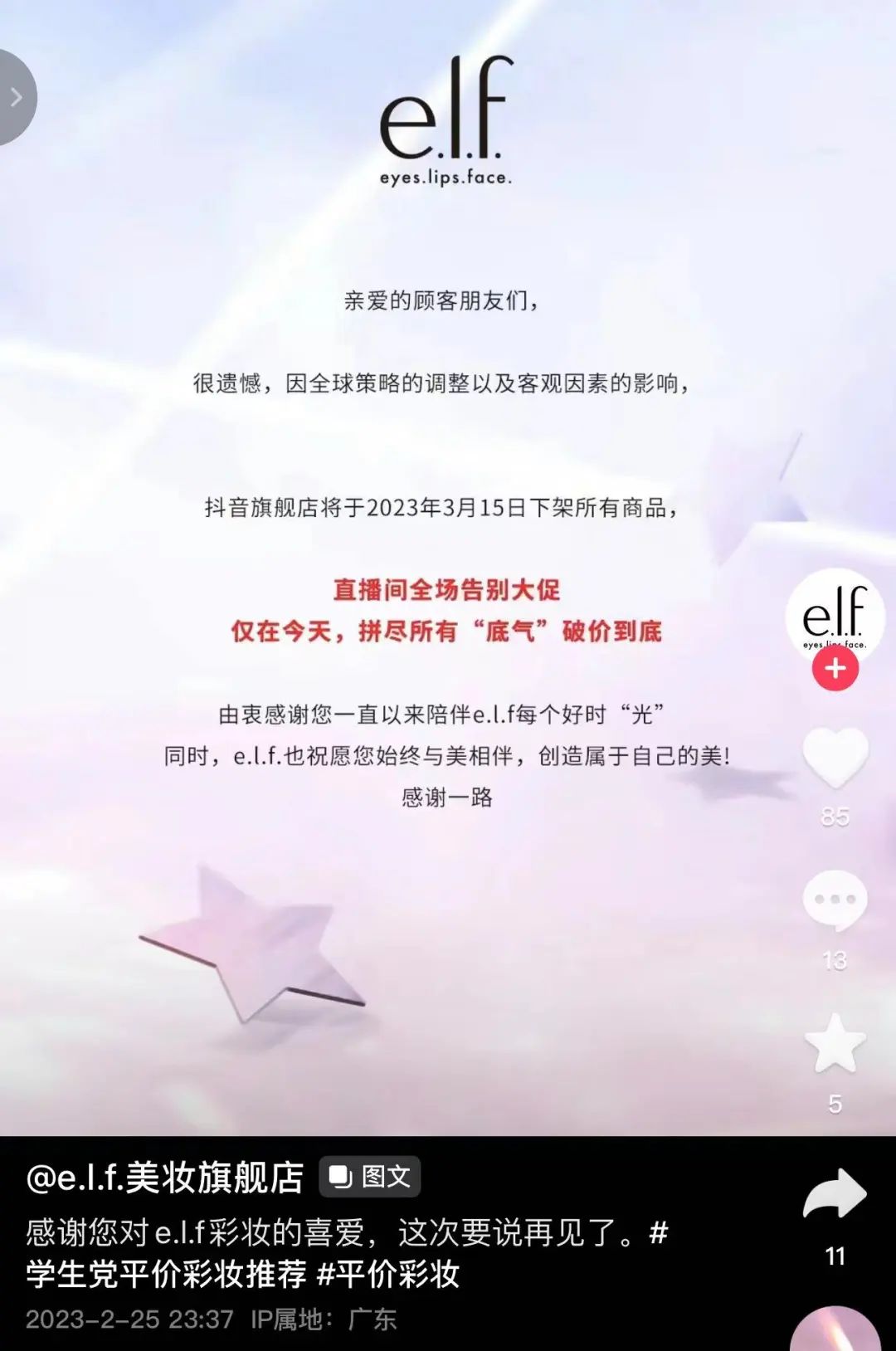The image size is (896, 1351).
Task: Follow e.l.f. with the red plus button
Action: point(835,668)
